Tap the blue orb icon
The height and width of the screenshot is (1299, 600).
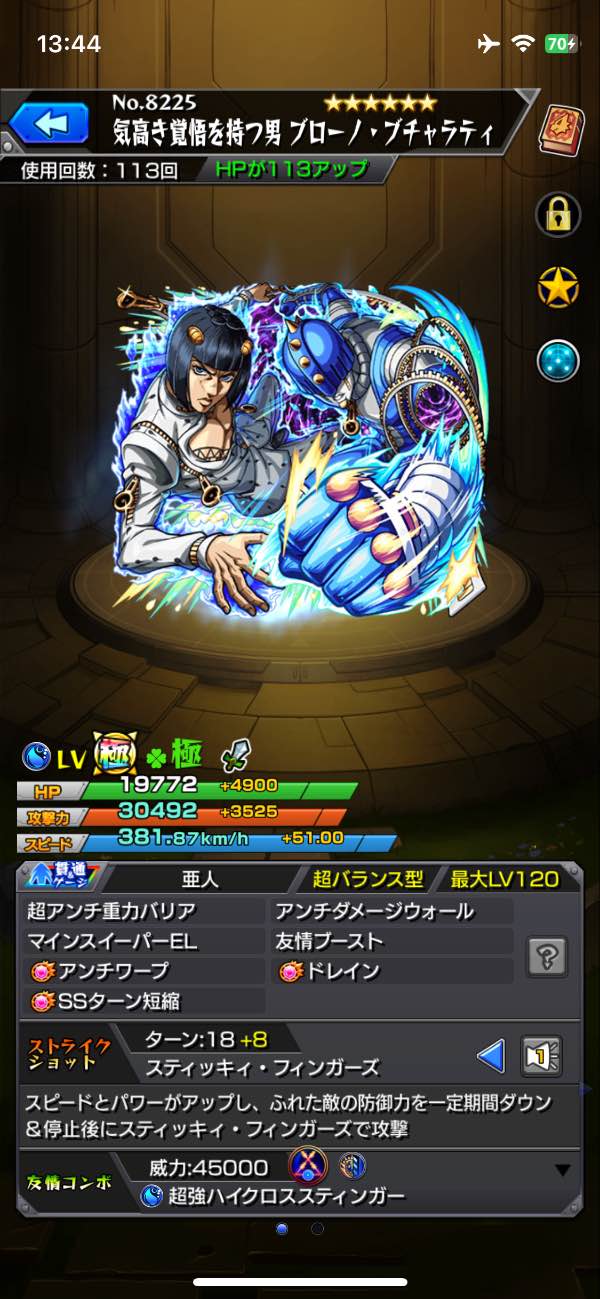558,361
